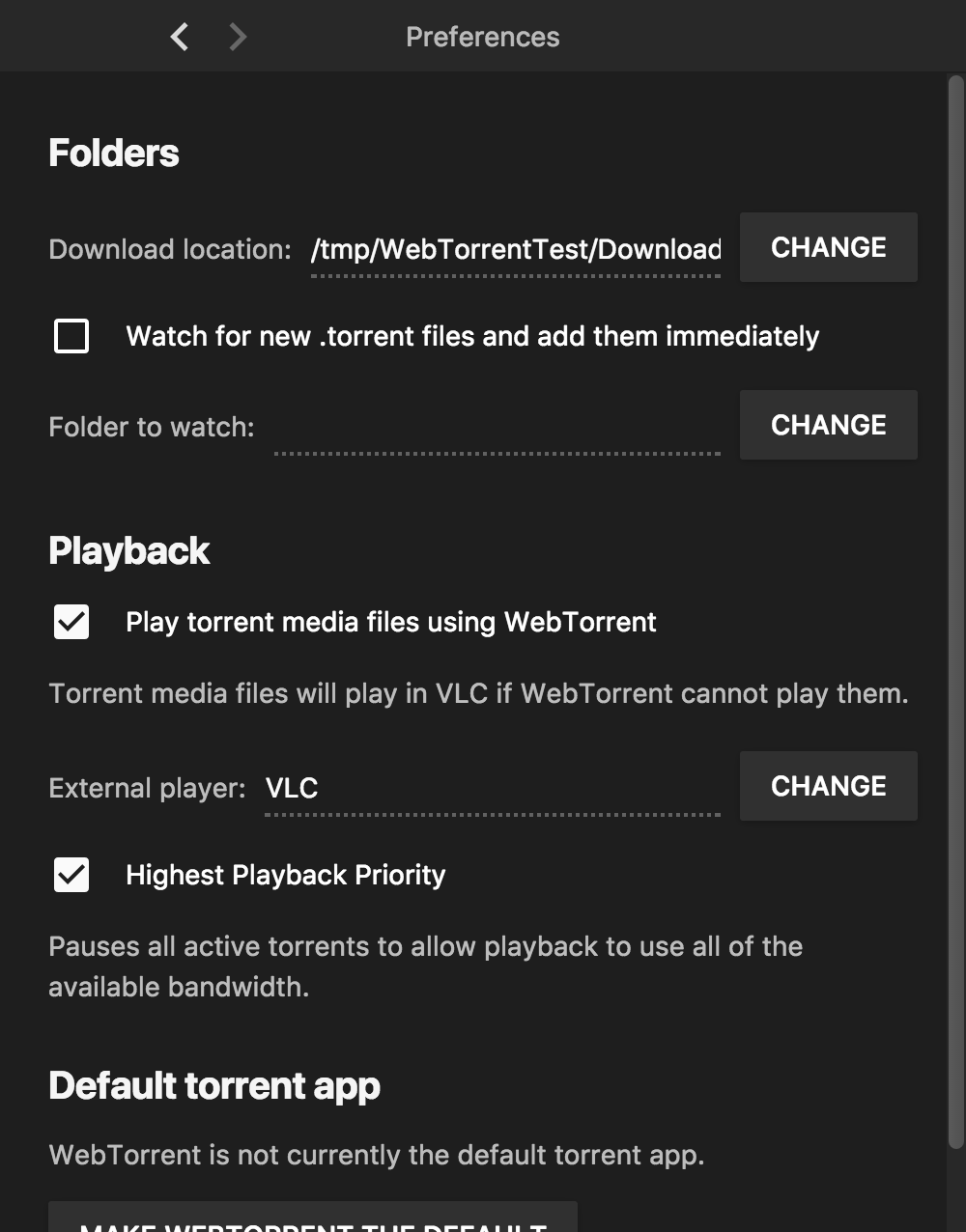Uncheck Play torrent media files using WebTorrent
Image resolution: width=966 pixels, height=1232 pixels.
[x=71, y=622]
